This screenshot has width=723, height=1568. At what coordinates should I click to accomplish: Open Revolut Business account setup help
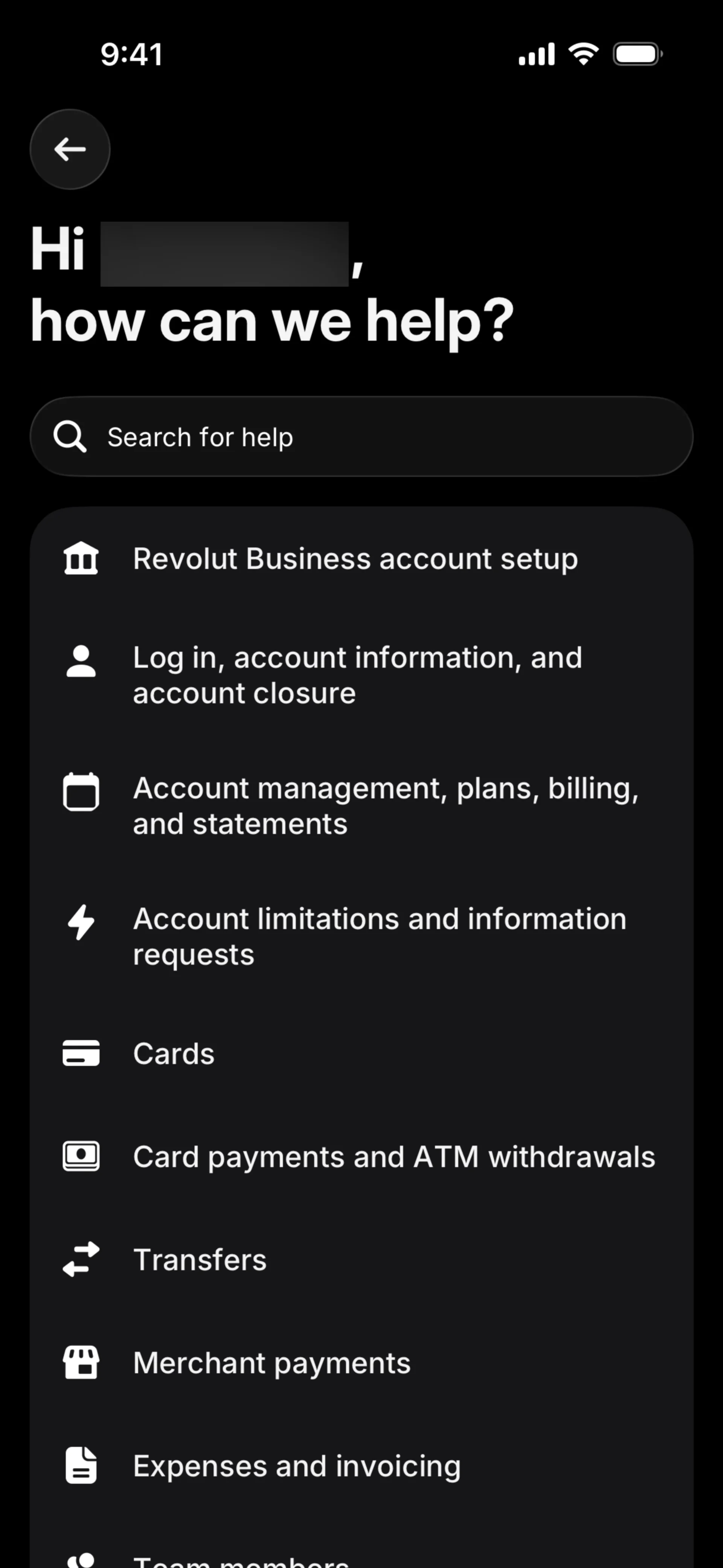355,558
